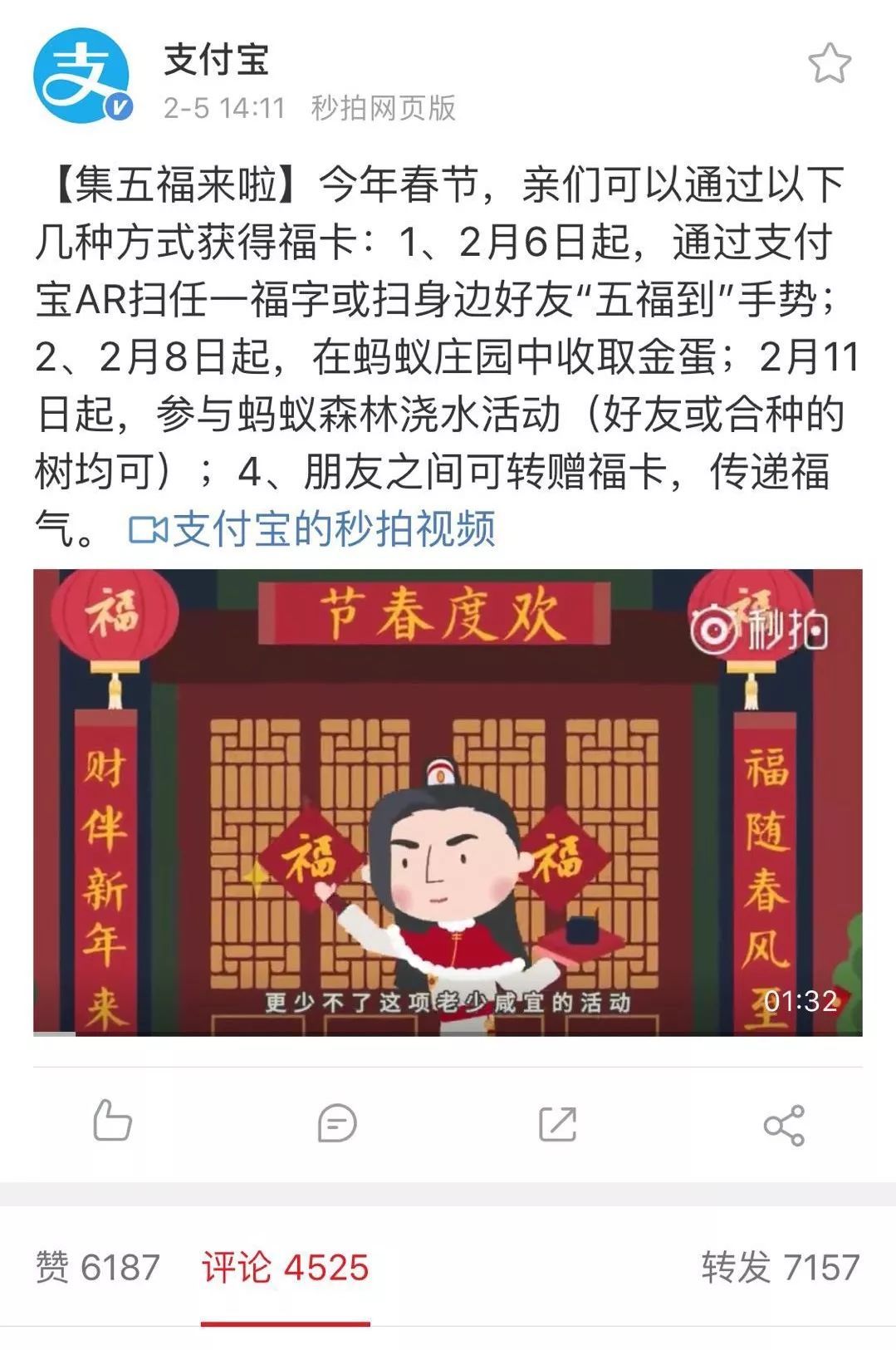Open the 支付宝 account name link
Screen dimensions: 896x1350
point(217,60)
